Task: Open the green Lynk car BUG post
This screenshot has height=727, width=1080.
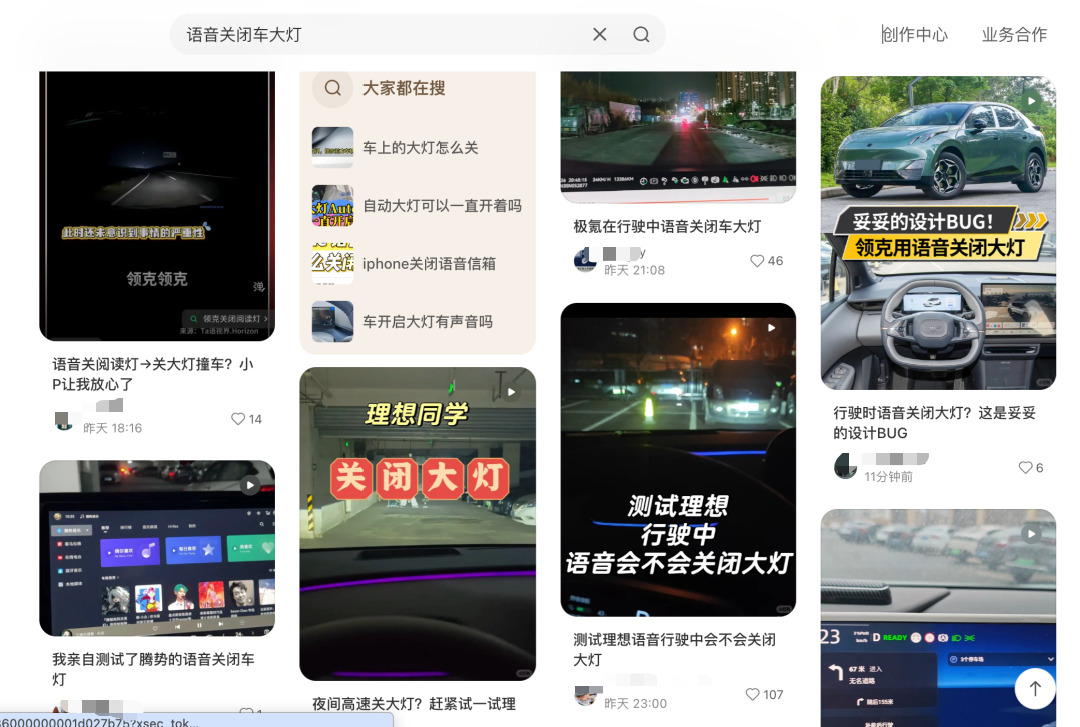Action: (938, 233)
